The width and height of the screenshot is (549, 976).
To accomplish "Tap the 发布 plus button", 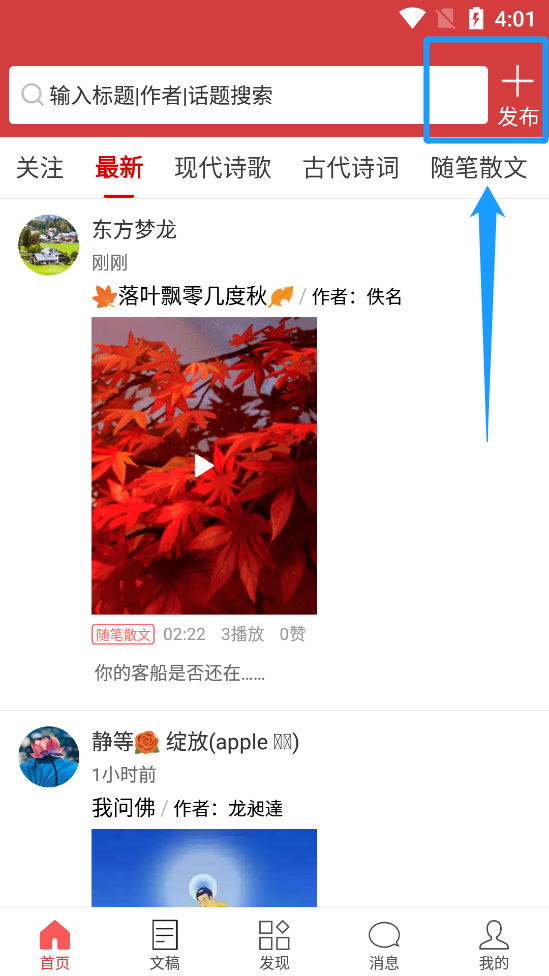I will point(518,95).
